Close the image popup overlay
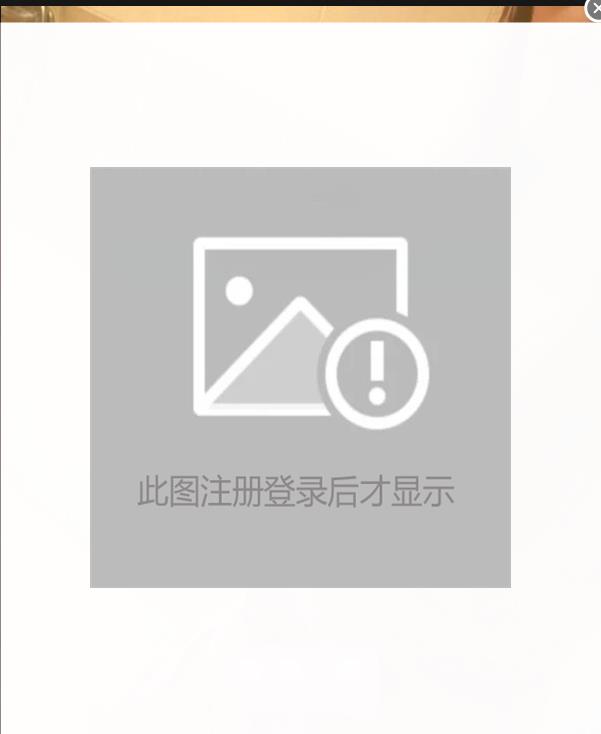601x734 pixels. coord(595,9)
